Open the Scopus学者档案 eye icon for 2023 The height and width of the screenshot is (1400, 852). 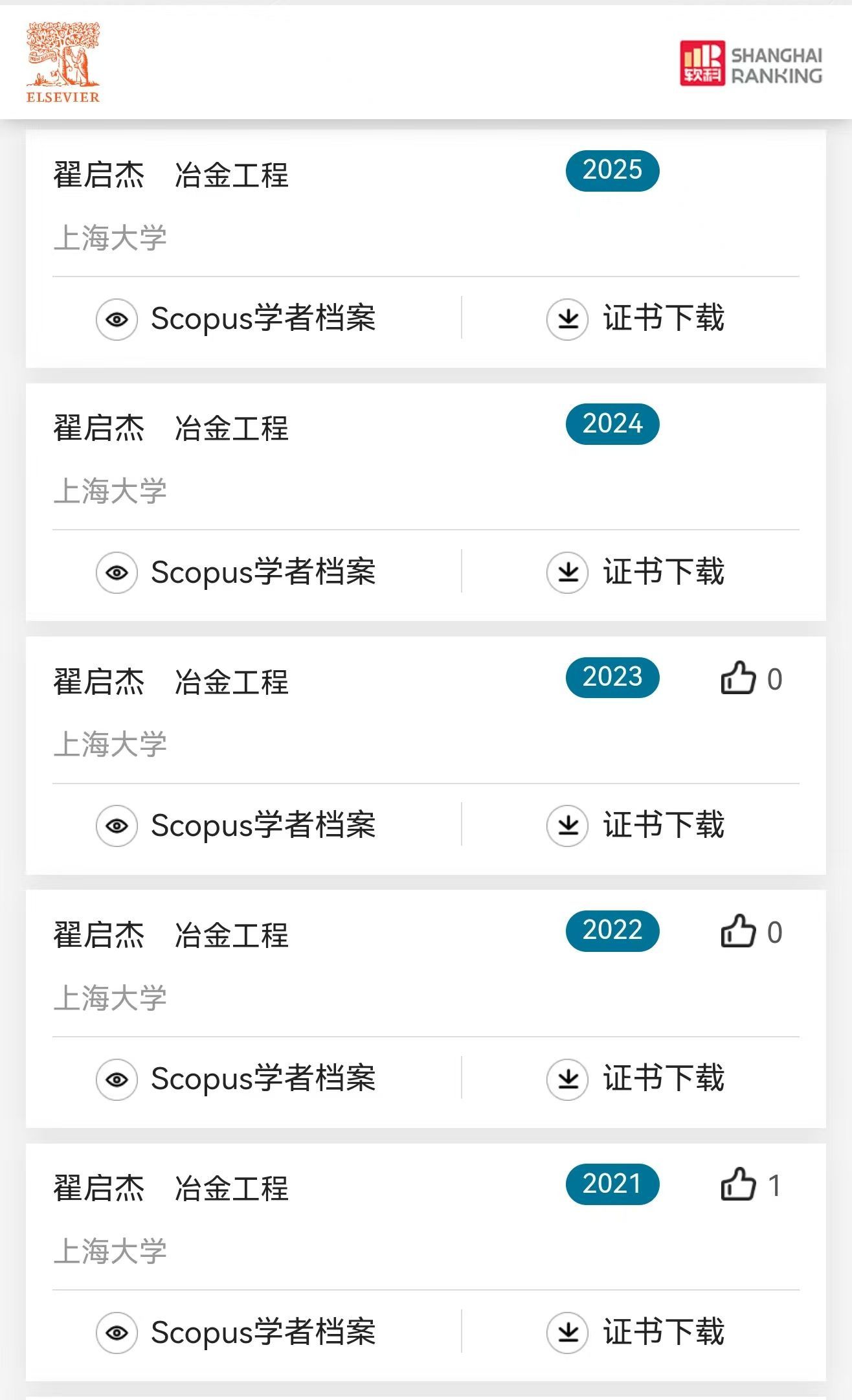pyautogui.click(x=118, y=824)
